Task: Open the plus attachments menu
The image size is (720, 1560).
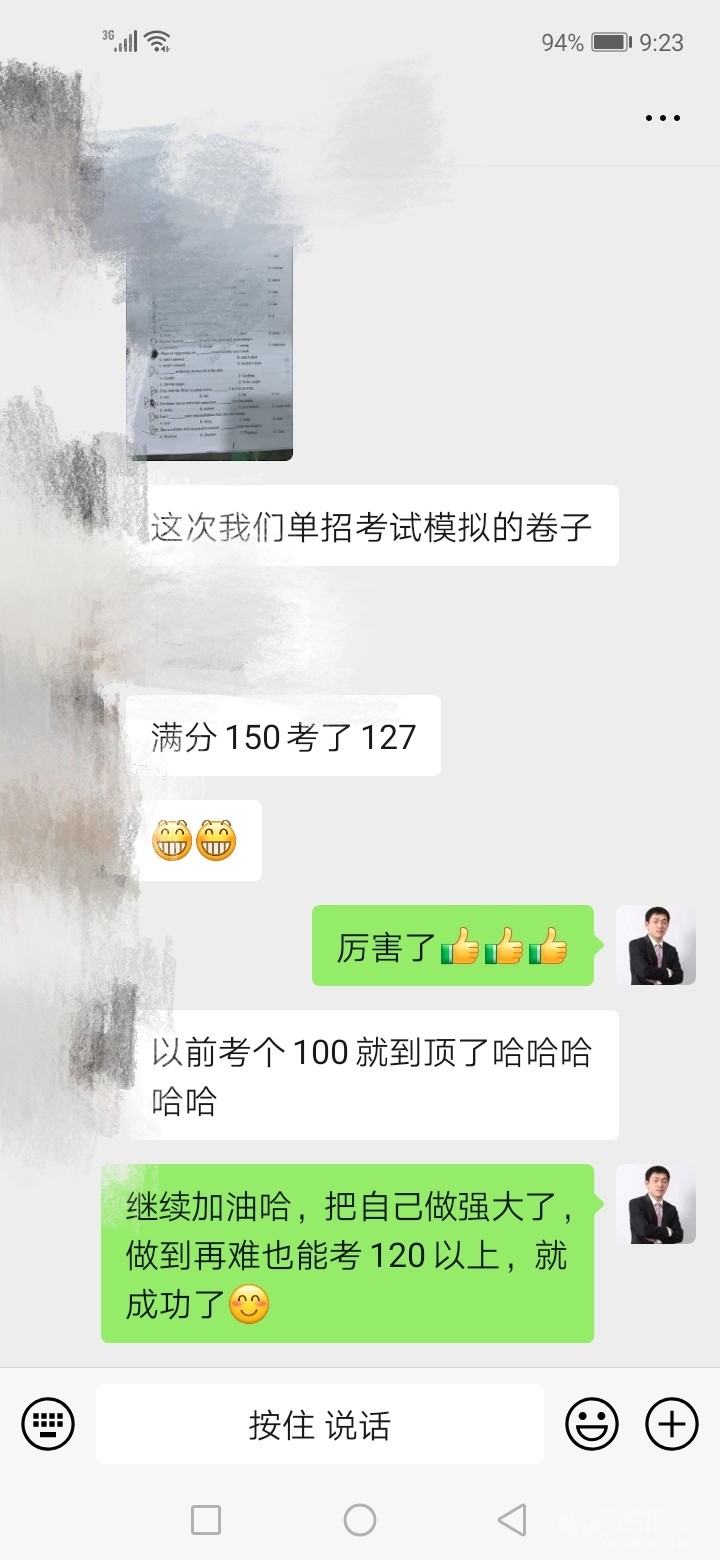Action: pos(672,1424)
